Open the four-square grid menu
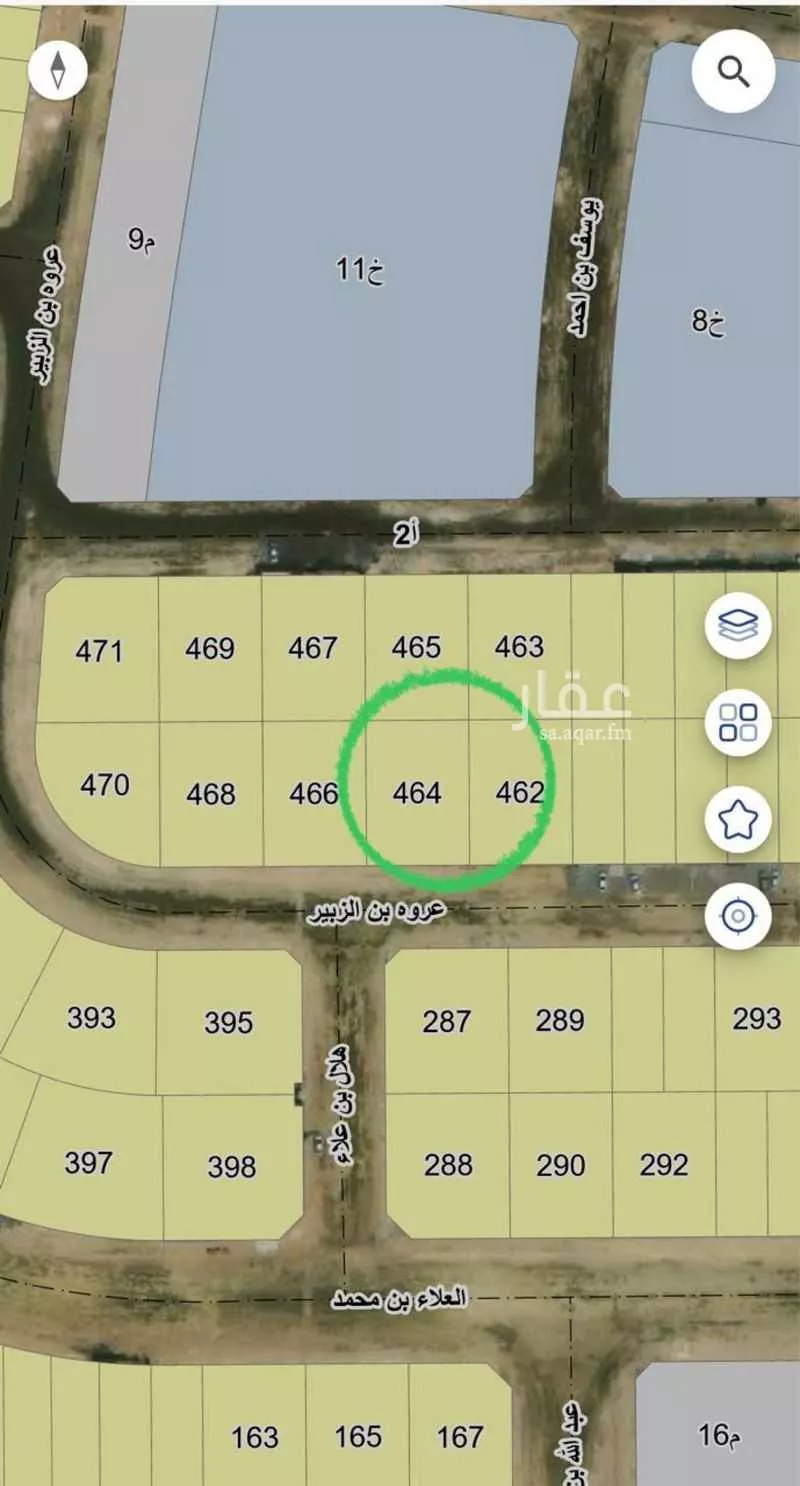 pyautogui.click(x=738, y=722)
